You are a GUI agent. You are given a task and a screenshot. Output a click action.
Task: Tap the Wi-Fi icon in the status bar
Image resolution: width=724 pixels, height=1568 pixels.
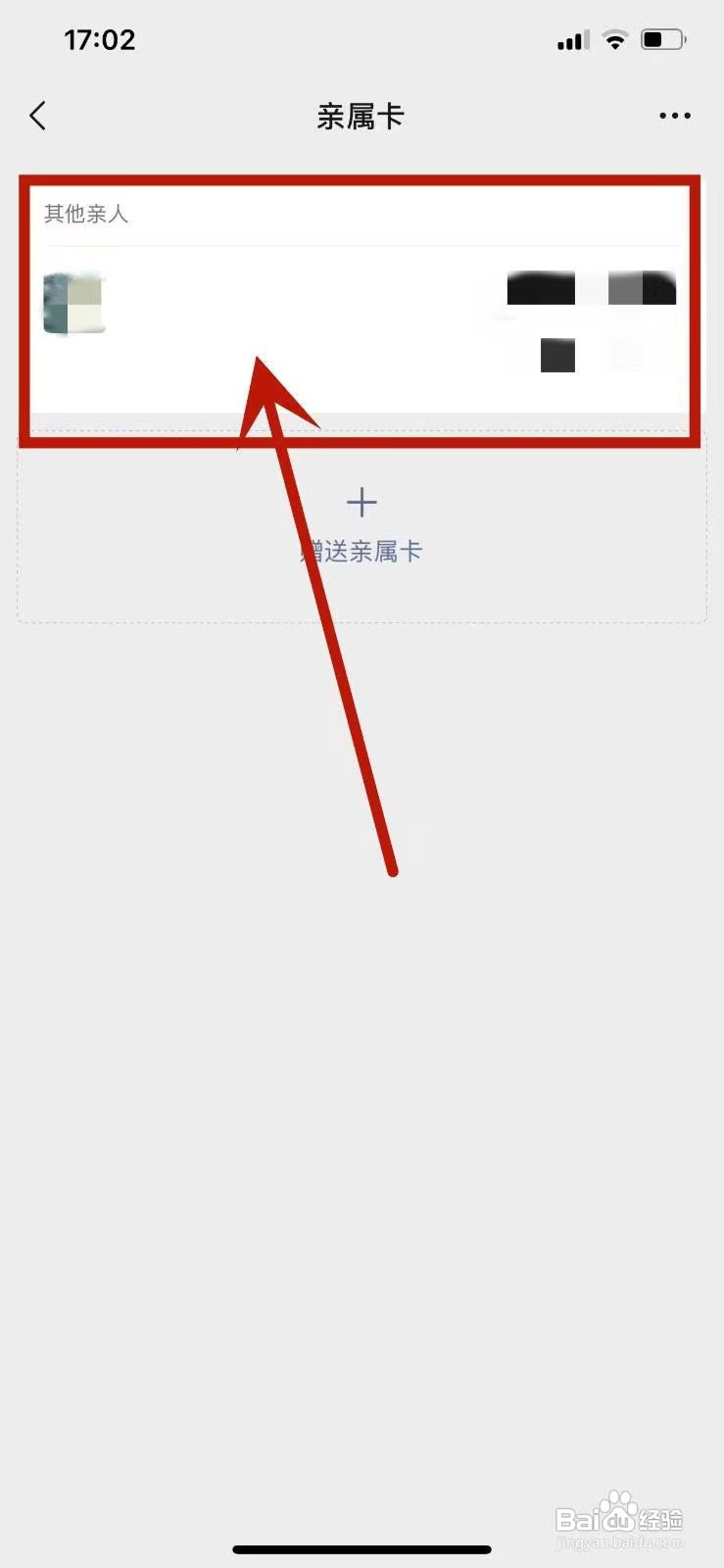point(615,39)
